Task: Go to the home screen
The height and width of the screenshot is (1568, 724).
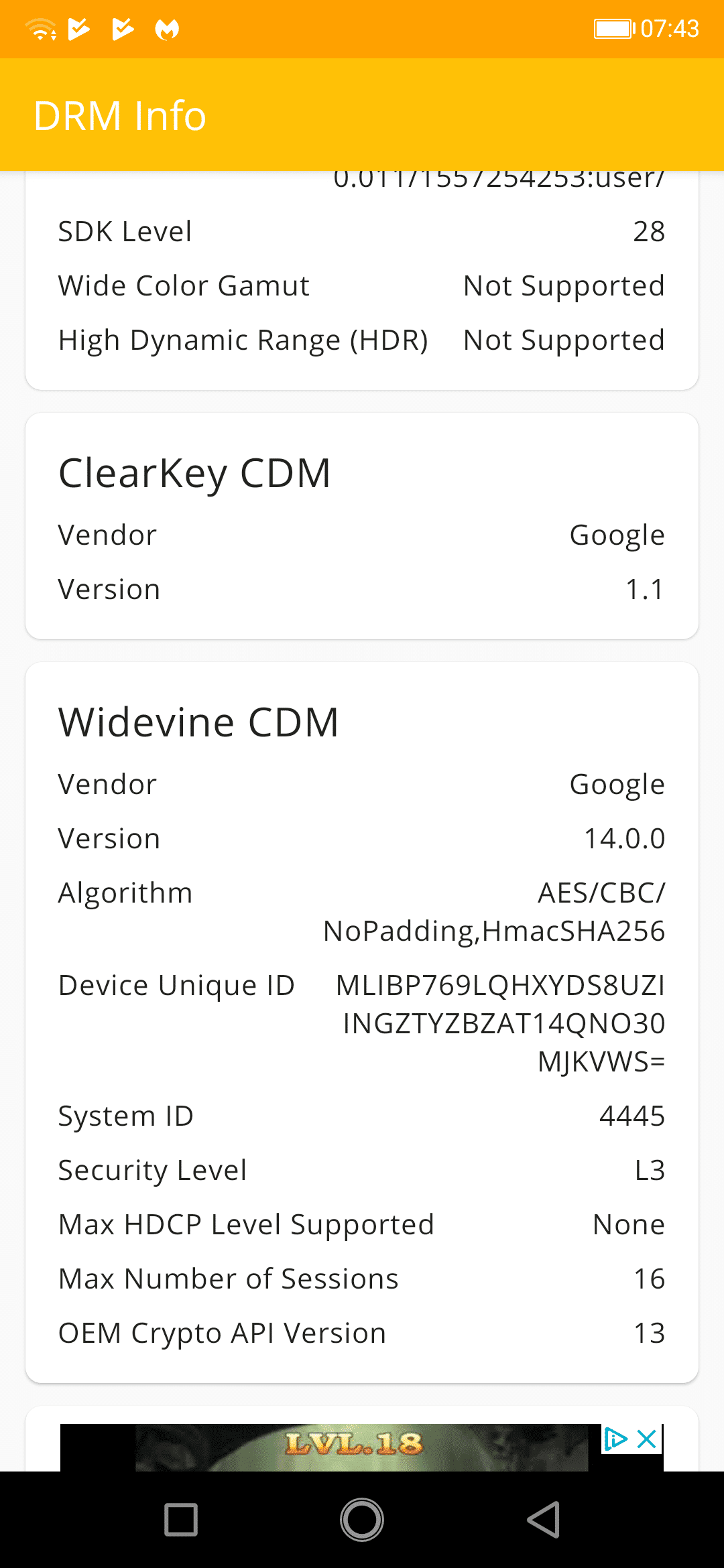Action: tap(362, 1520)
